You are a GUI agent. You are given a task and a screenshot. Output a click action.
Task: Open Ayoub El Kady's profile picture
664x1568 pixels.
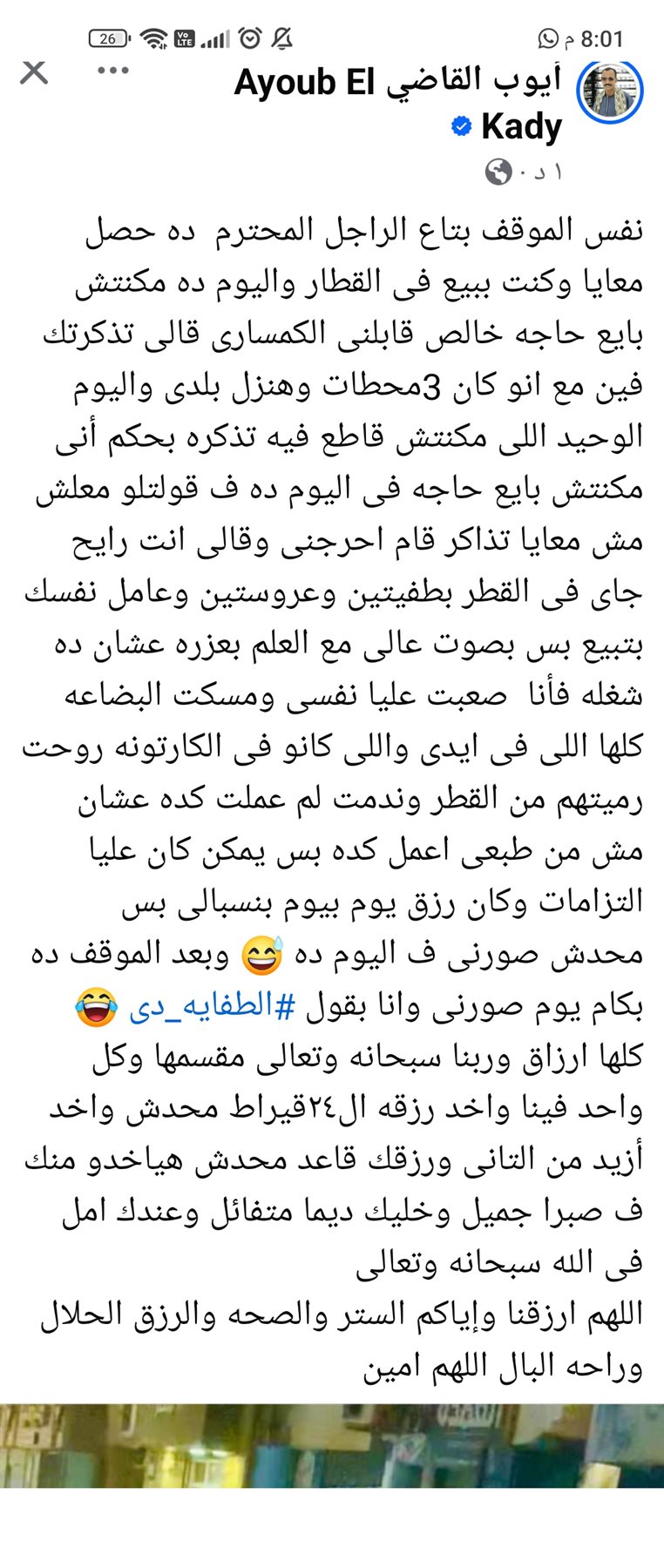tap(610, 91)
